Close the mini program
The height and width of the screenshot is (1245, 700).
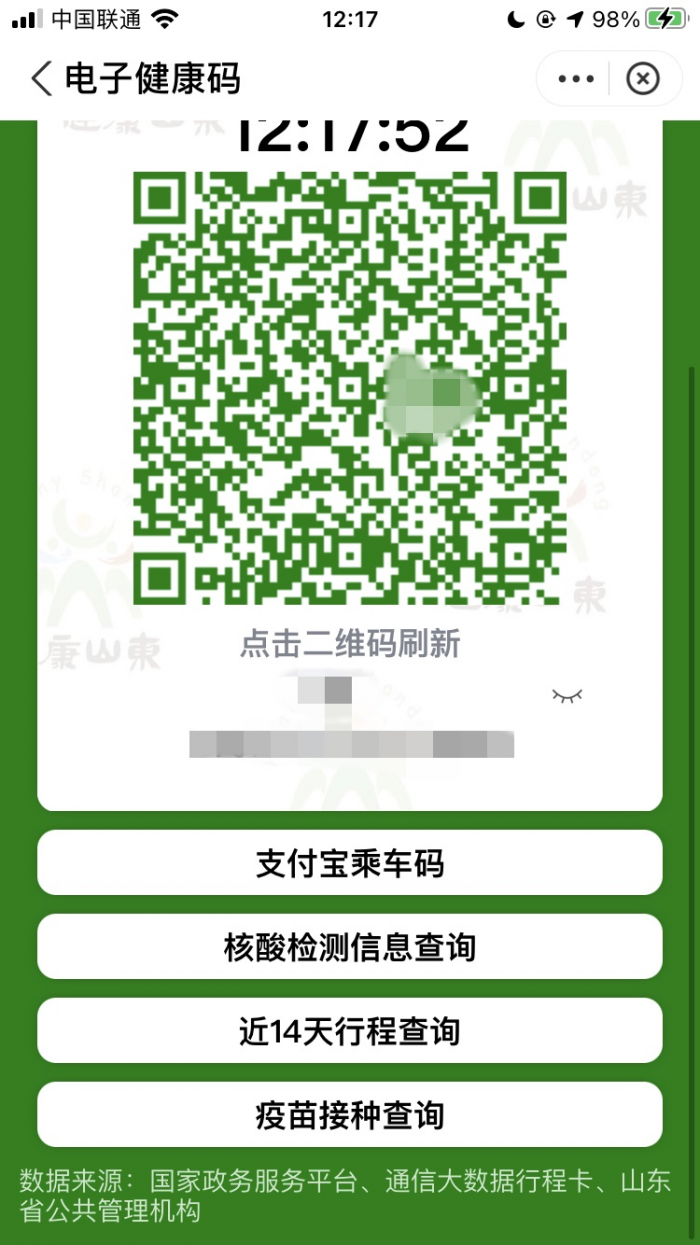(x=642, y=78)
